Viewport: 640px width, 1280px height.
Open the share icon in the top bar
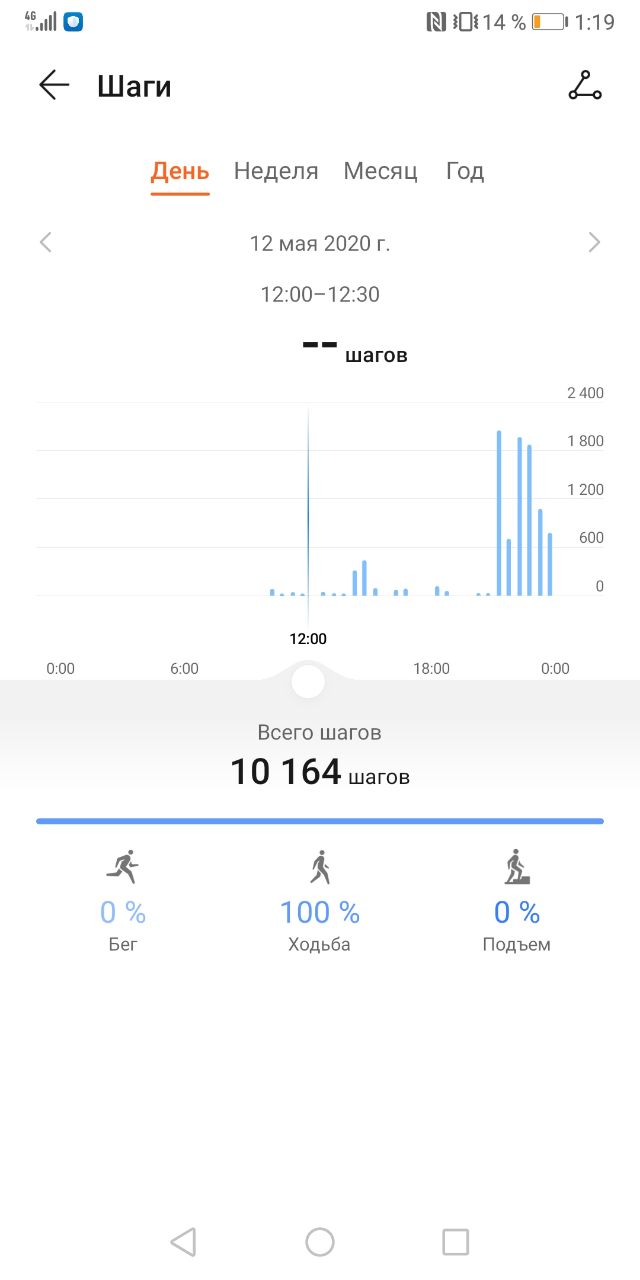click(x=585, y=86)
